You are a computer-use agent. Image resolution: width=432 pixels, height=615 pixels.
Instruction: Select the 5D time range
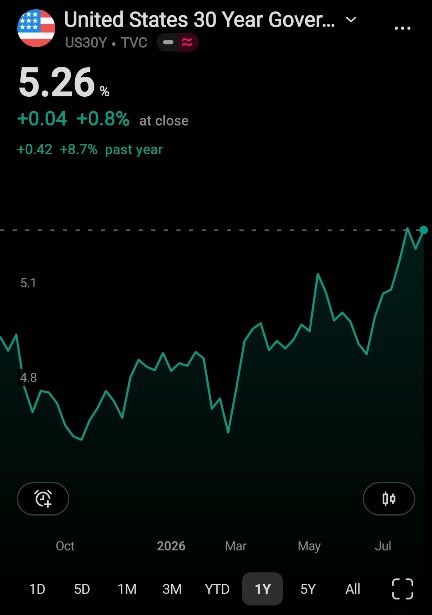[82, 589]
